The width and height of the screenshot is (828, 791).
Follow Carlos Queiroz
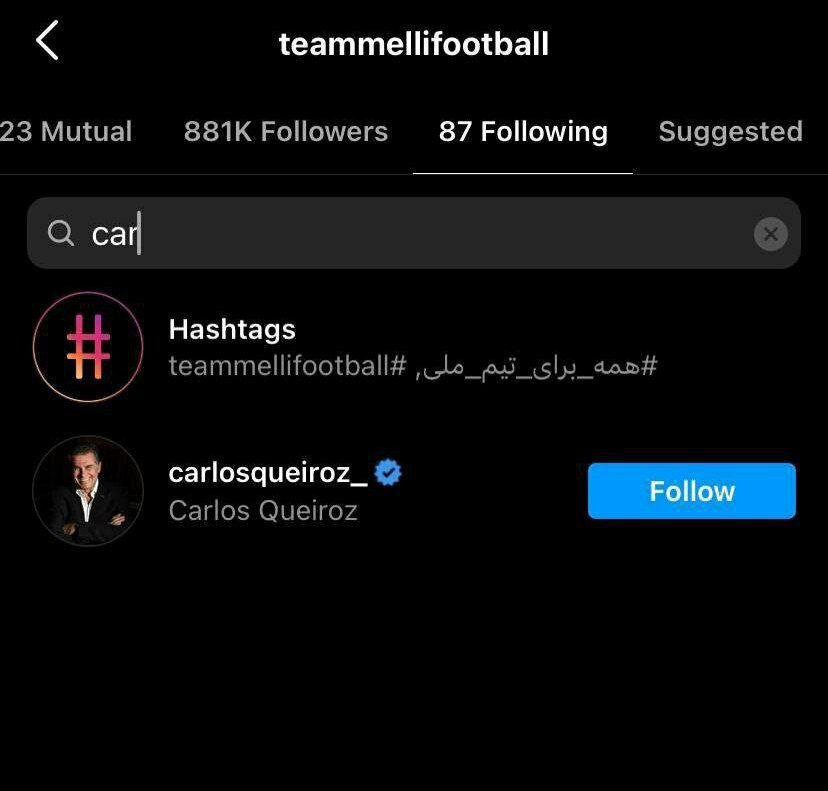[691, 491]
